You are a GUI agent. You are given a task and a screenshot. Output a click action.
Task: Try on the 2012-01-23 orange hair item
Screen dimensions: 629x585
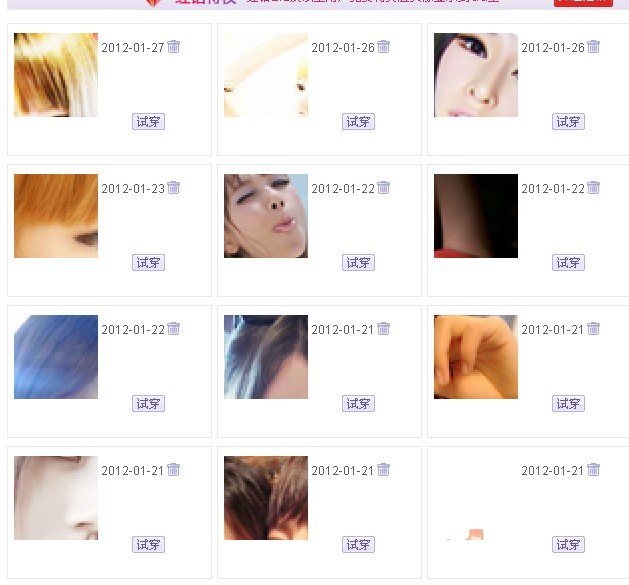pyautogui.click(x=148, y=263)
